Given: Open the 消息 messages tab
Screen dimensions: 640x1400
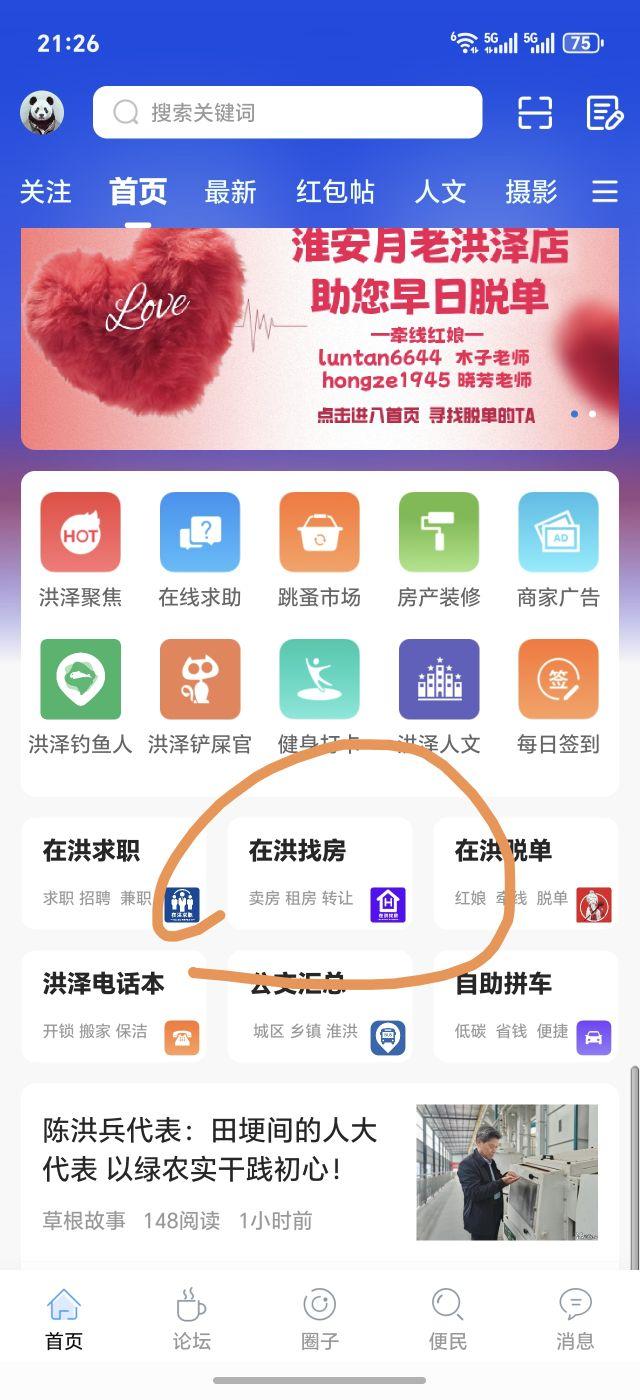Looking at the screenshot, I should 574,1320.
